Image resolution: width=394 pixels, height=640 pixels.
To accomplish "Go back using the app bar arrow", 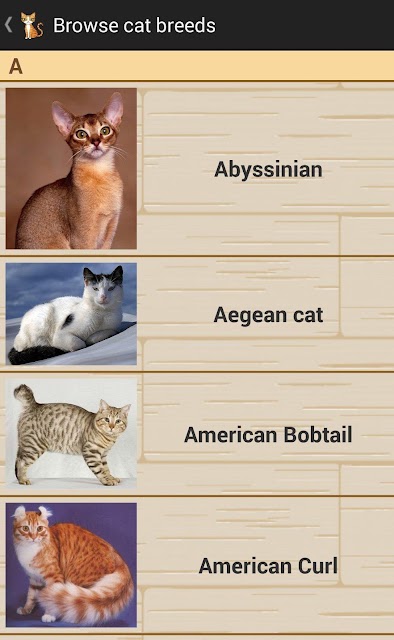I will tap(9, 25).
